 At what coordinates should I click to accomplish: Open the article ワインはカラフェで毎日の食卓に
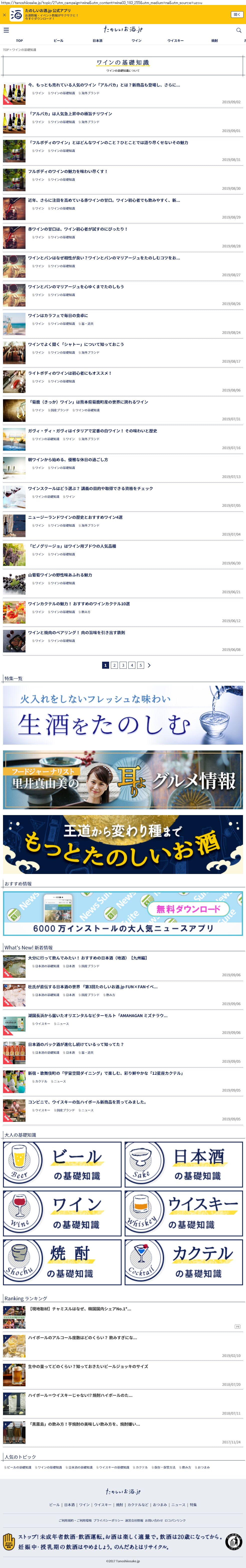click(58, 315)
